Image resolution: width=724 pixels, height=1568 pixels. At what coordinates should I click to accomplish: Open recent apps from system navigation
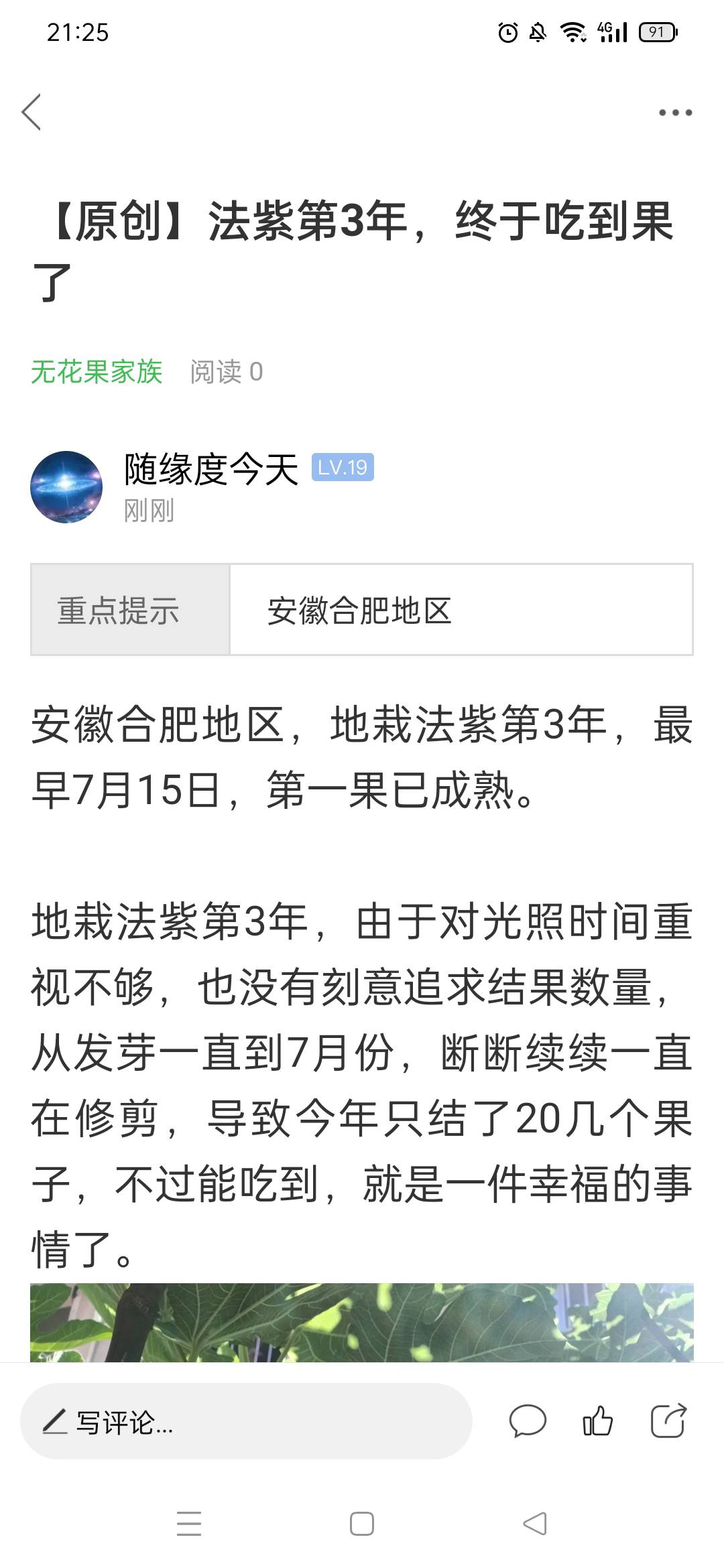(x=189, y=1524)
